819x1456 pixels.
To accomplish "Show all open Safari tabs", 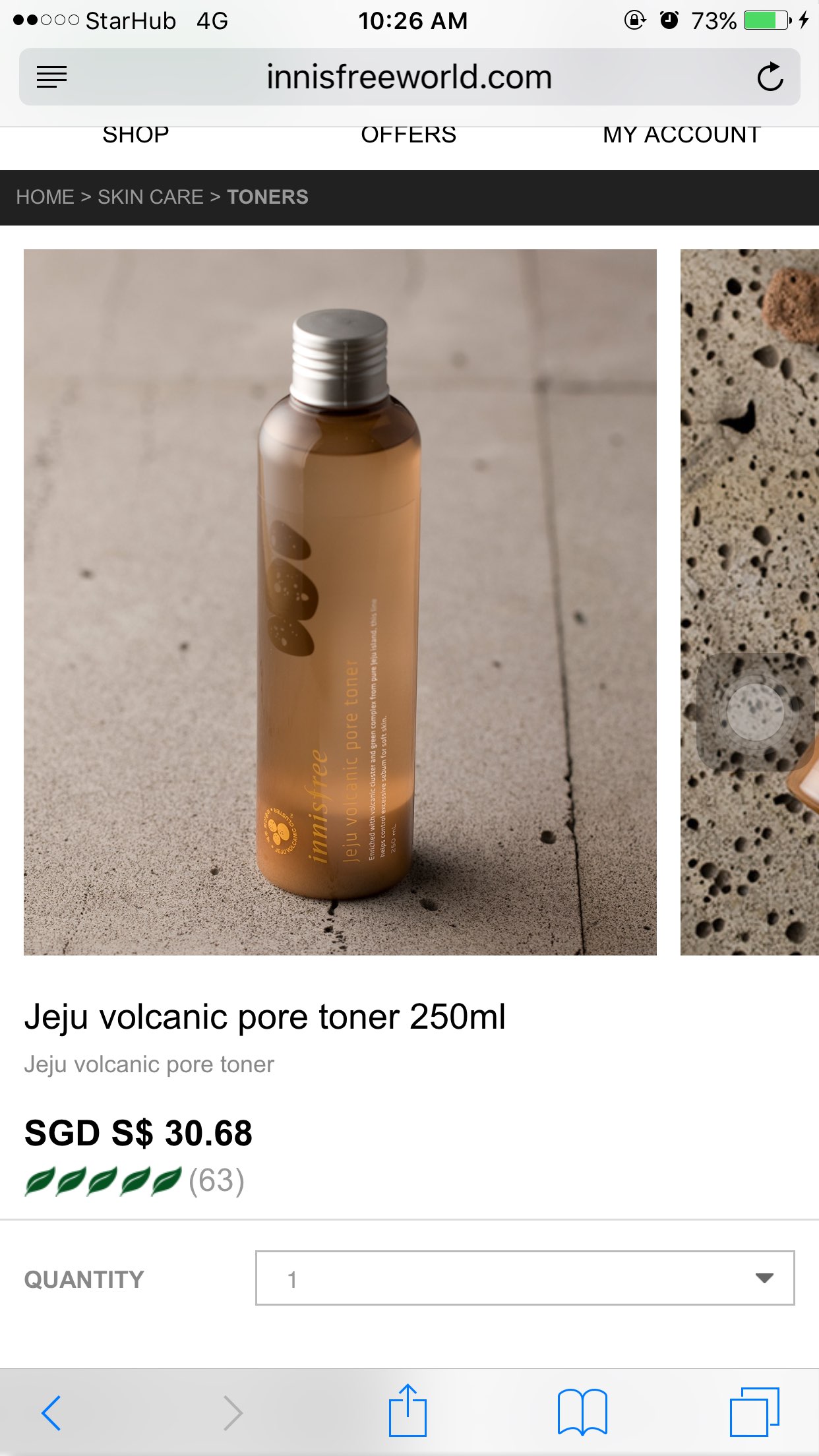I will tap(754, 1412).
